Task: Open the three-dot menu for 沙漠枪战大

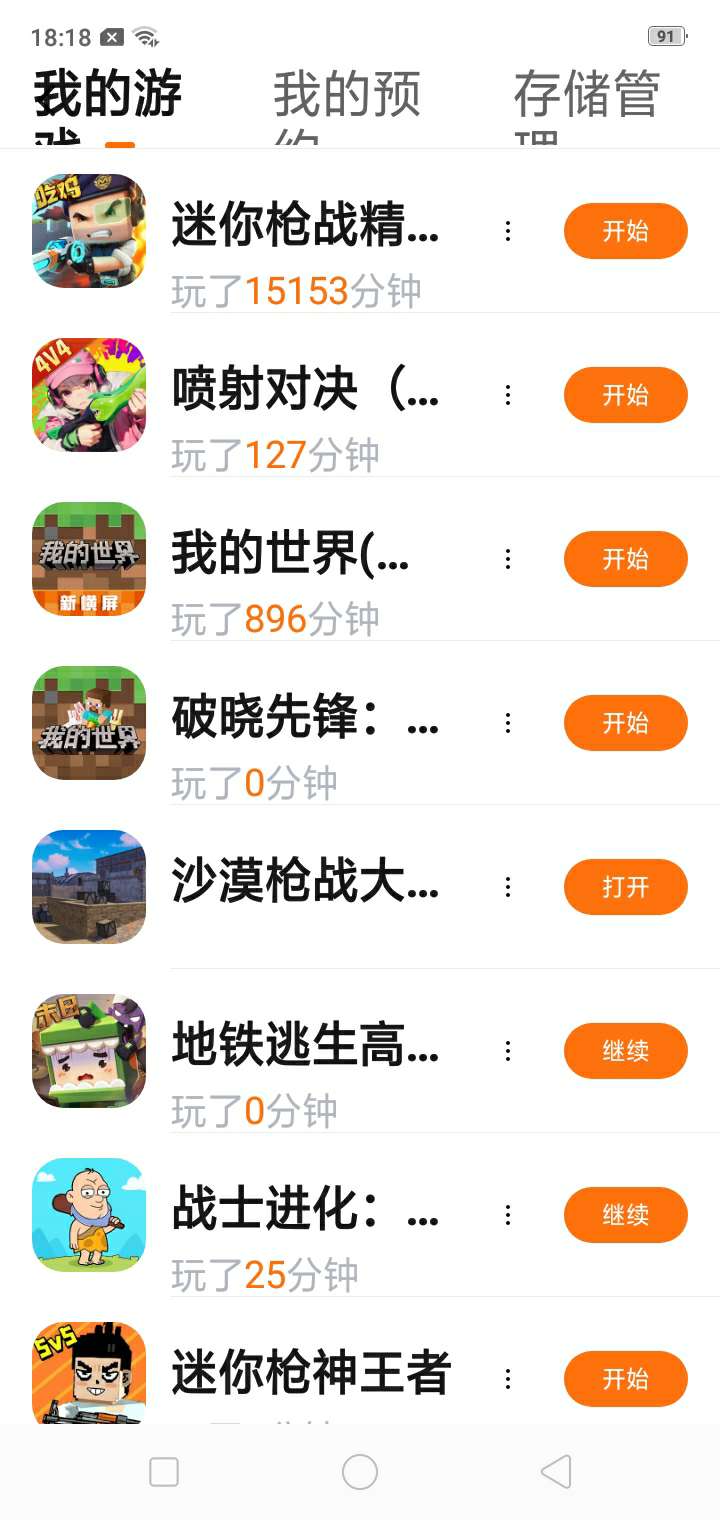Action: click(x=508, y=887)
